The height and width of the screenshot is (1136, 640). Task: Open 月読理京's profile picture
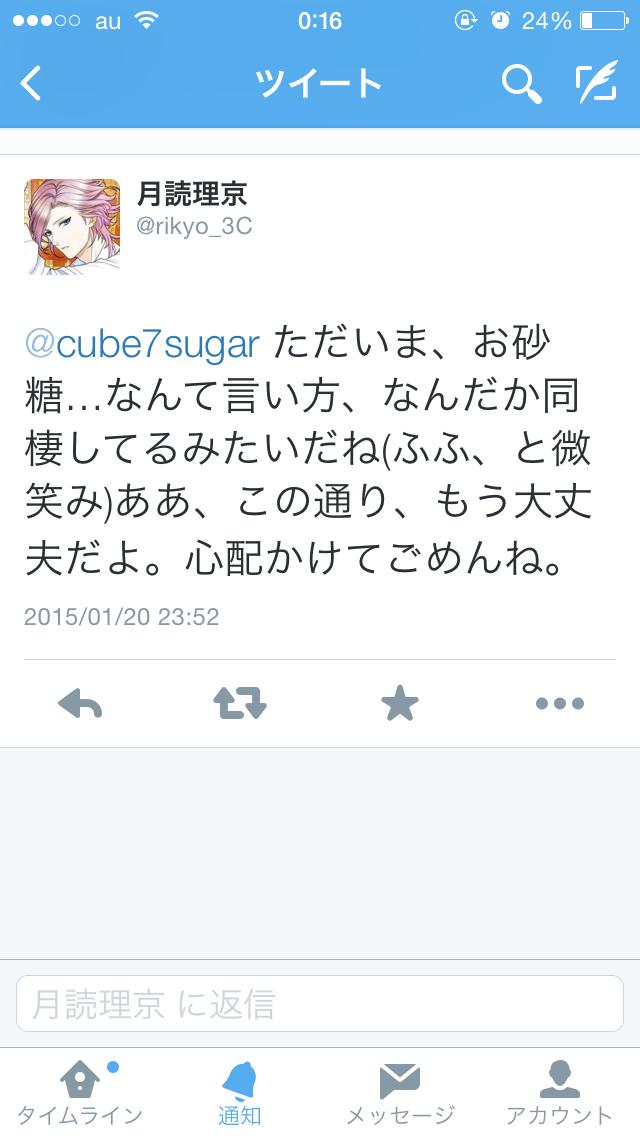72,226
